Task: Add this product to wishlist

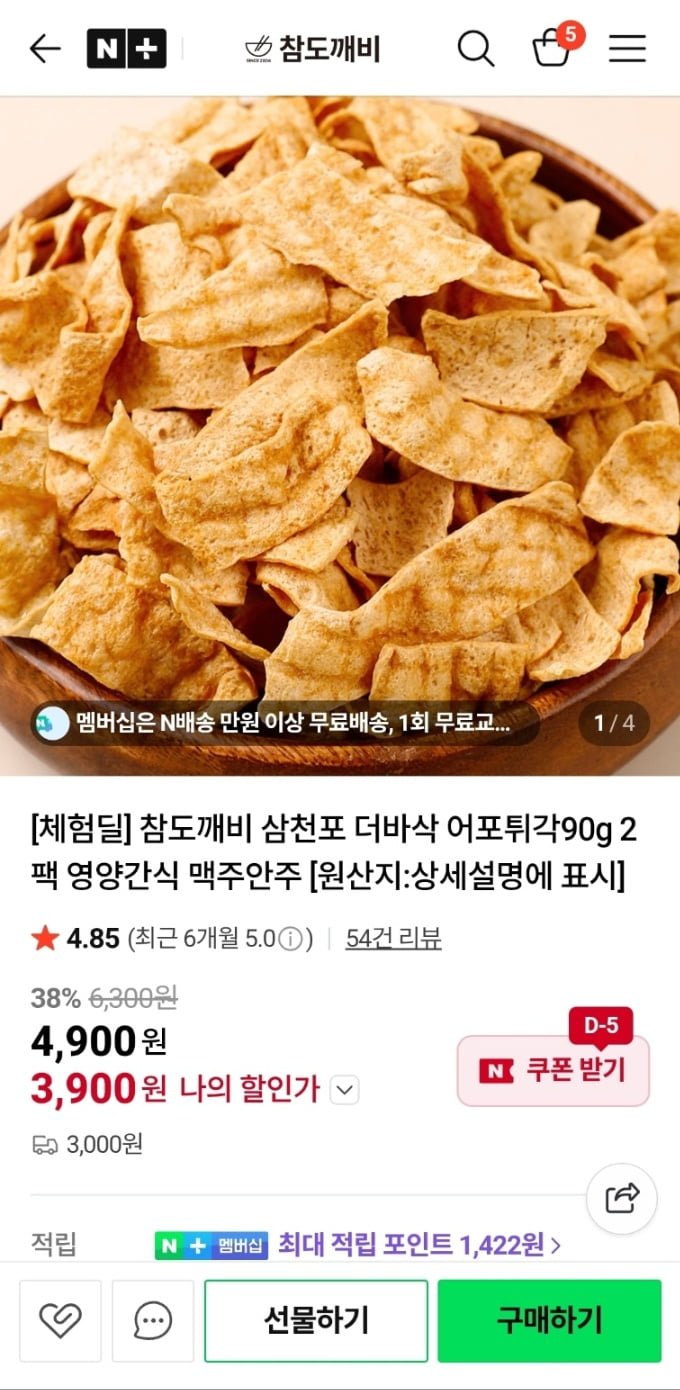Action: 60,1321
